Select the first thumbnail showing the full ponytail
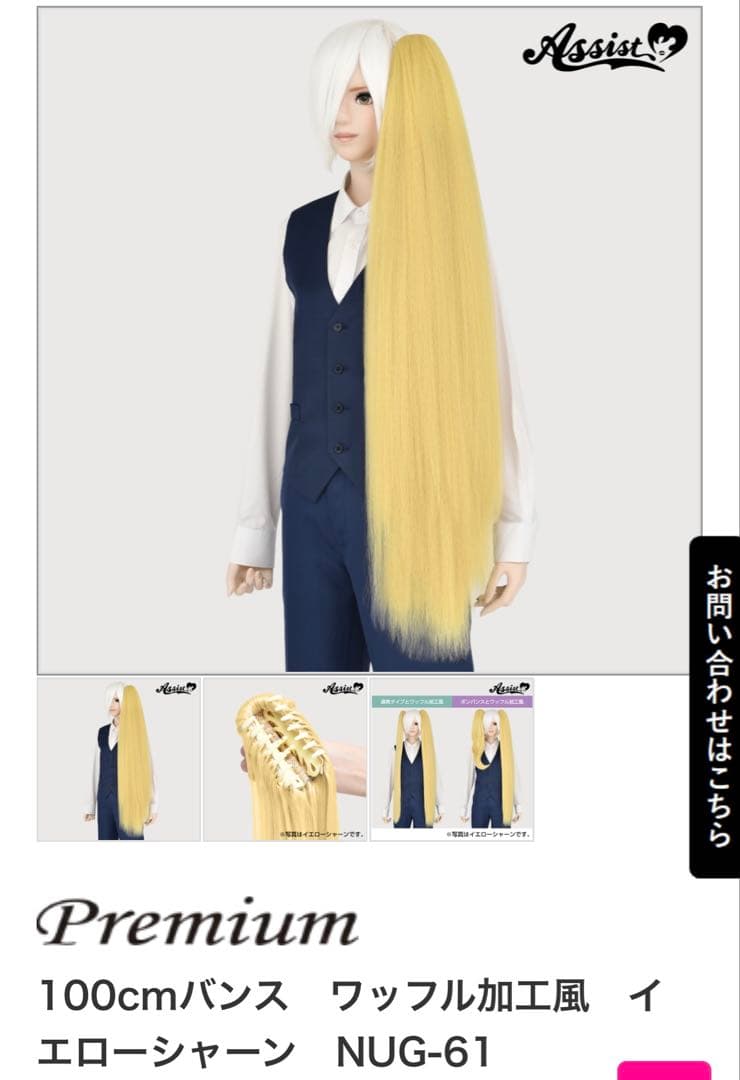Viewport: 740px width, 1080px height. tap(119, 759)
